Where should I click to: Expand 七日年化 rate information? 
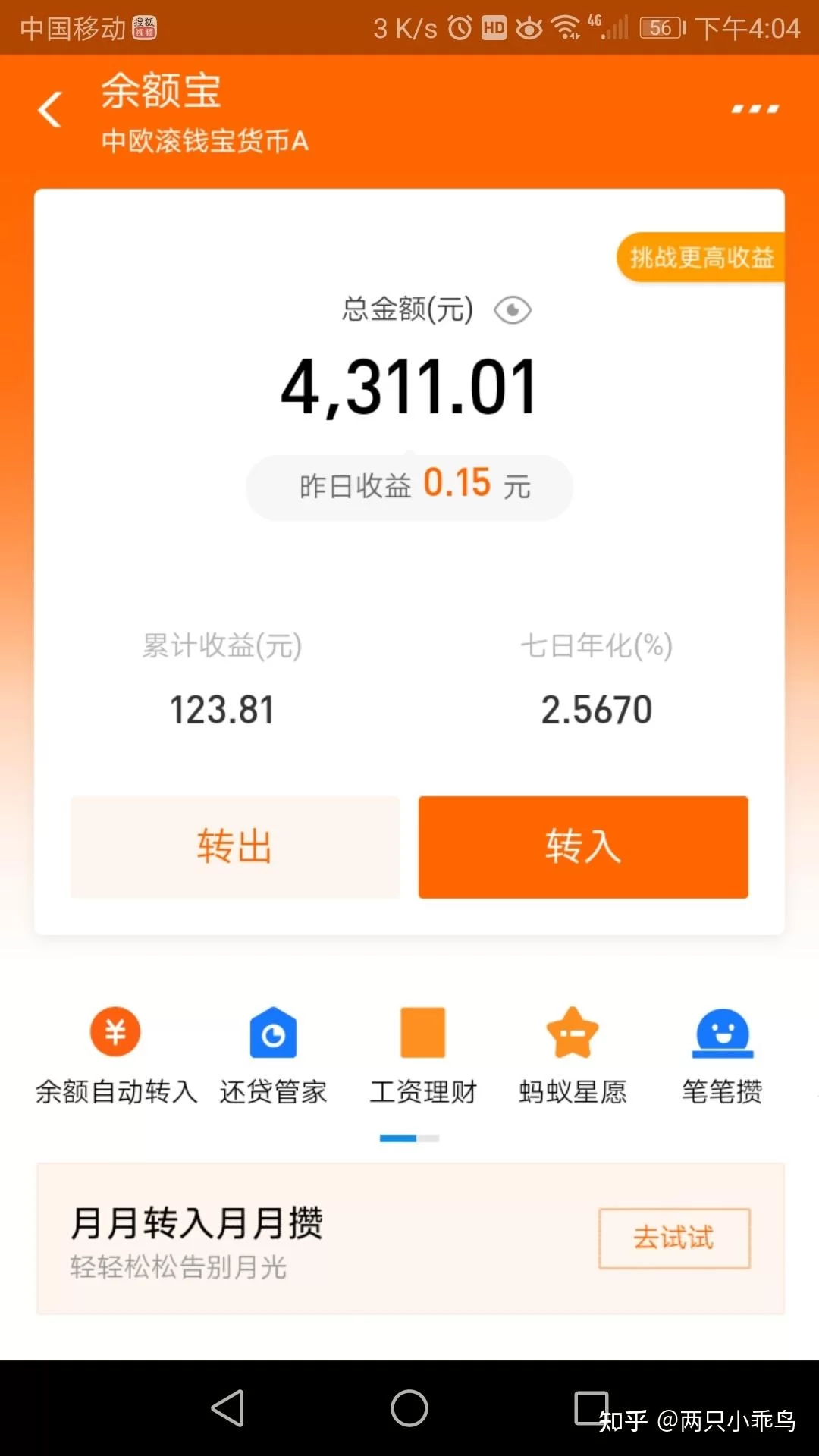(x=597, y=648)
